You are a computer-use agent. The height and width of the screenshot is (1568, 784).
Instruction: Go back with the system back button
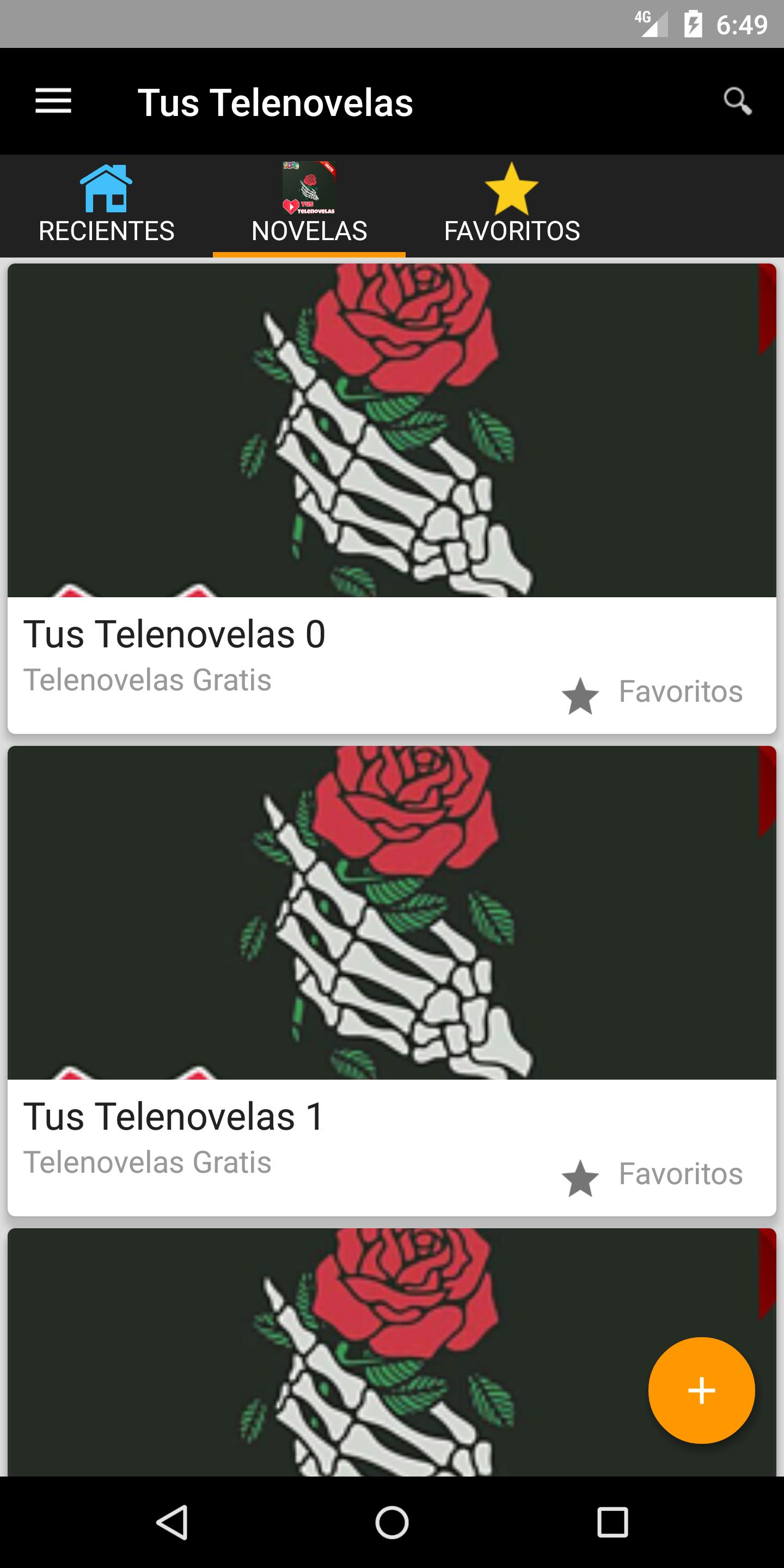coord(172,1522)
